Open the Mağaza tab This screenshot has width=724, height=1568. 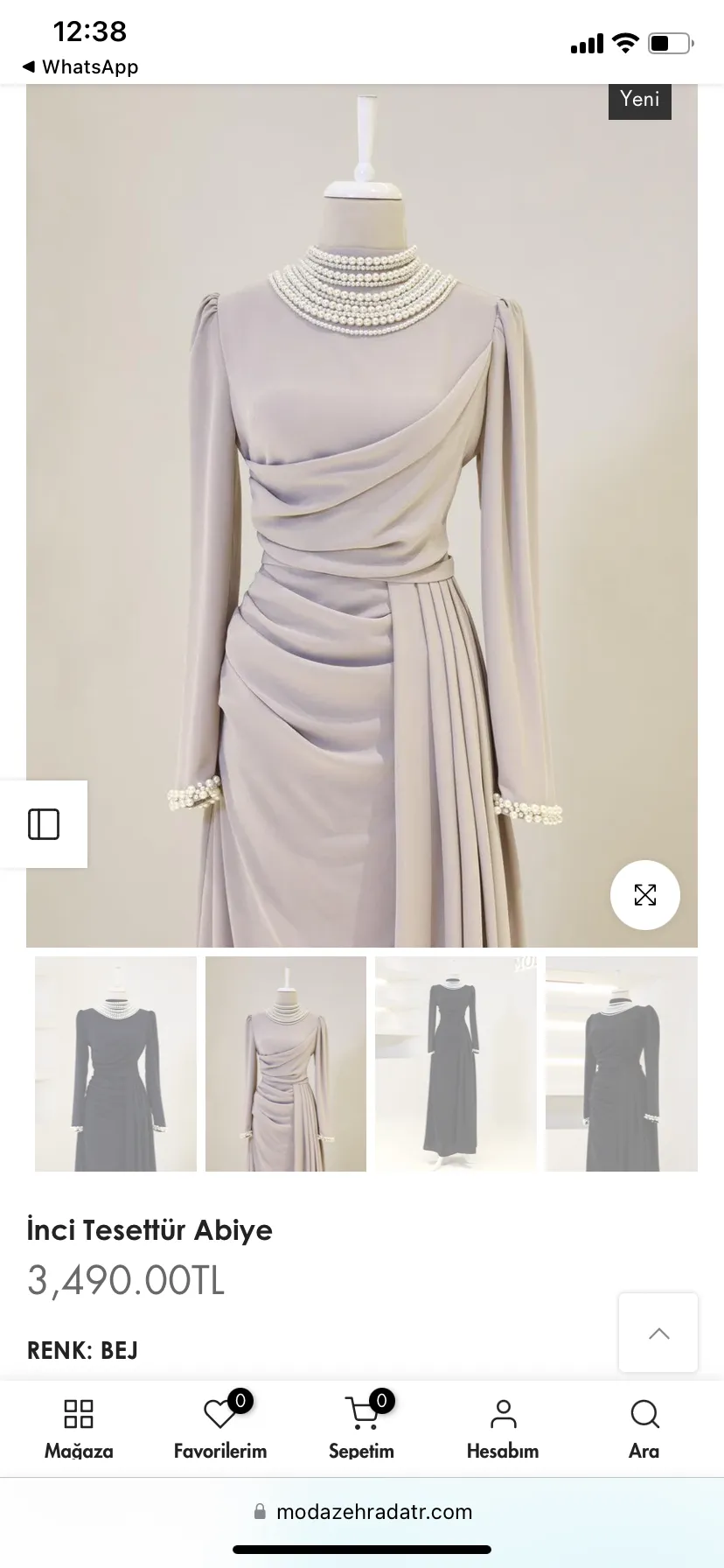(x=79, y=1429)
